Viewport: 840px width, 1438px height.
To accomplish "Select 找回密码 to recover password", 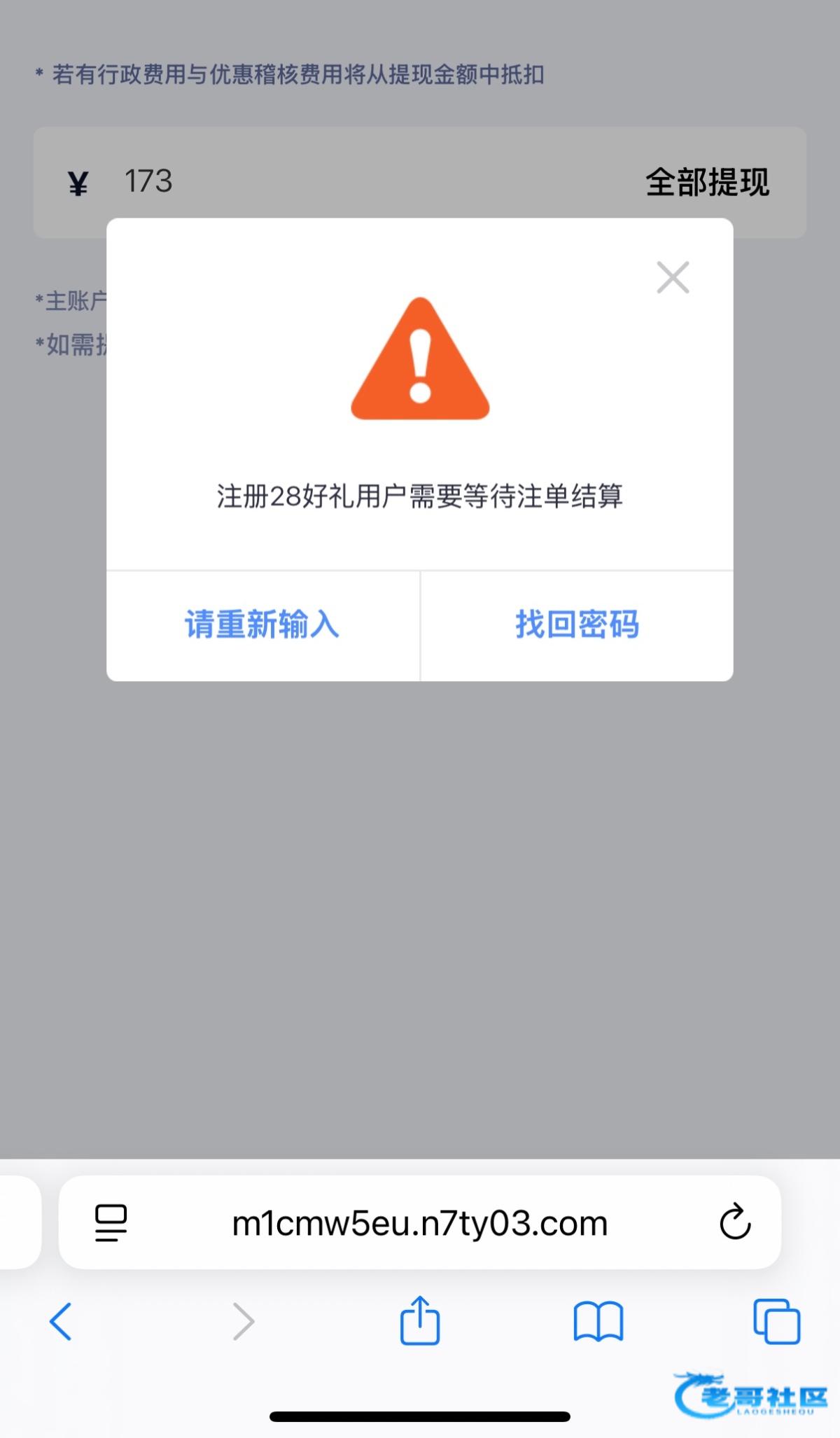I will coord(577,624).
